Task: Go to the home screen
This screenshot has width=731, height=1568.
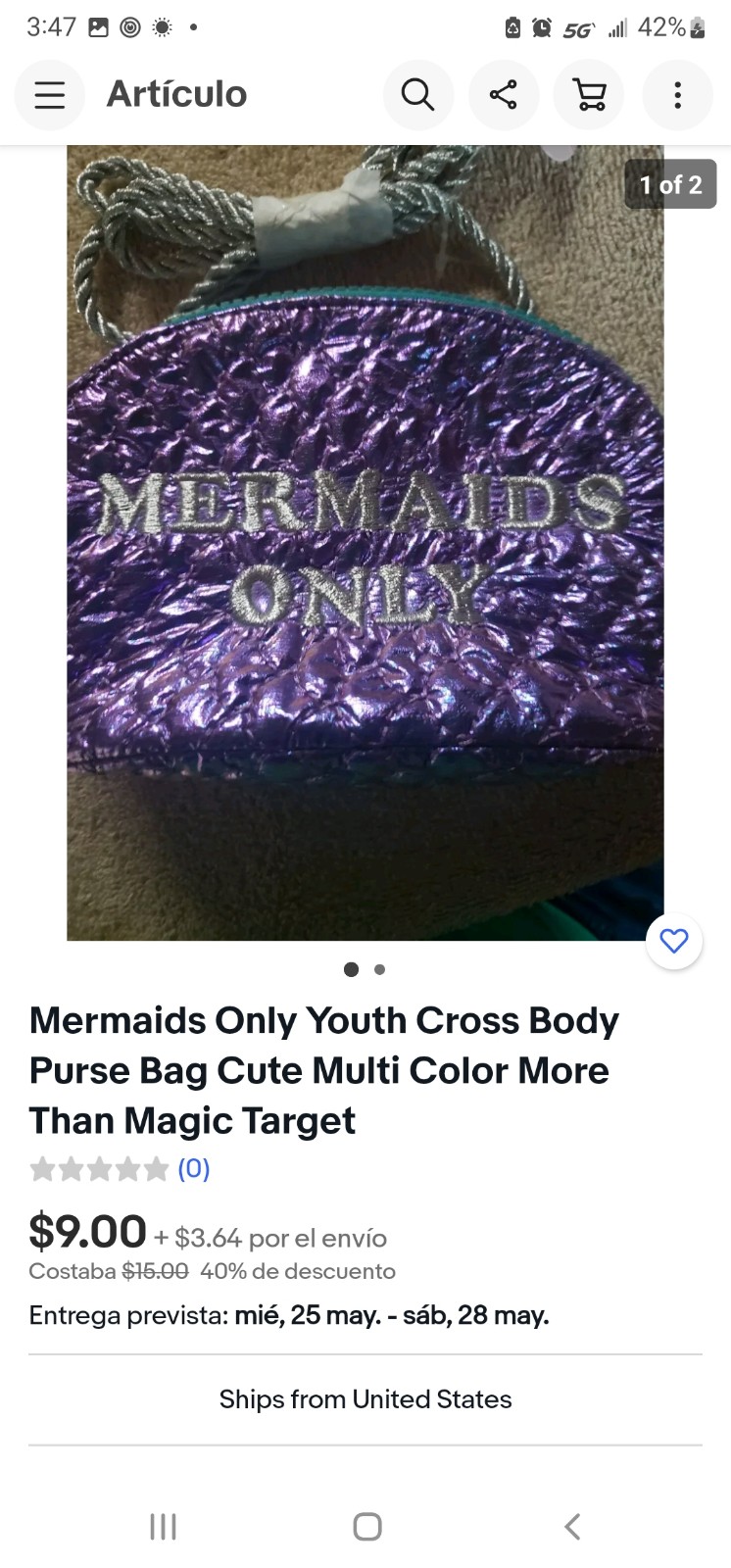Action: coord(366,1526)
